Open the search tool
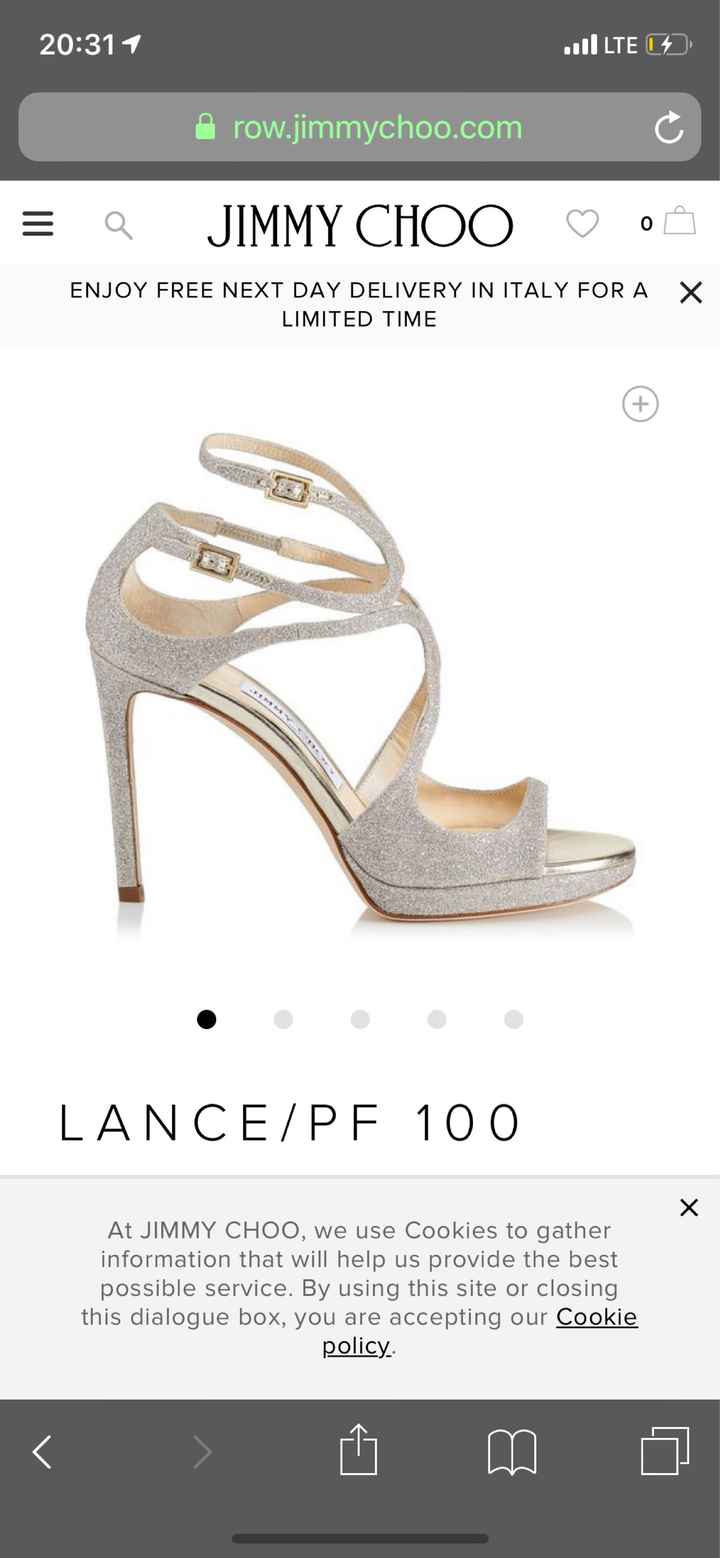This screenshot has width=720, height=1558. 118,224
